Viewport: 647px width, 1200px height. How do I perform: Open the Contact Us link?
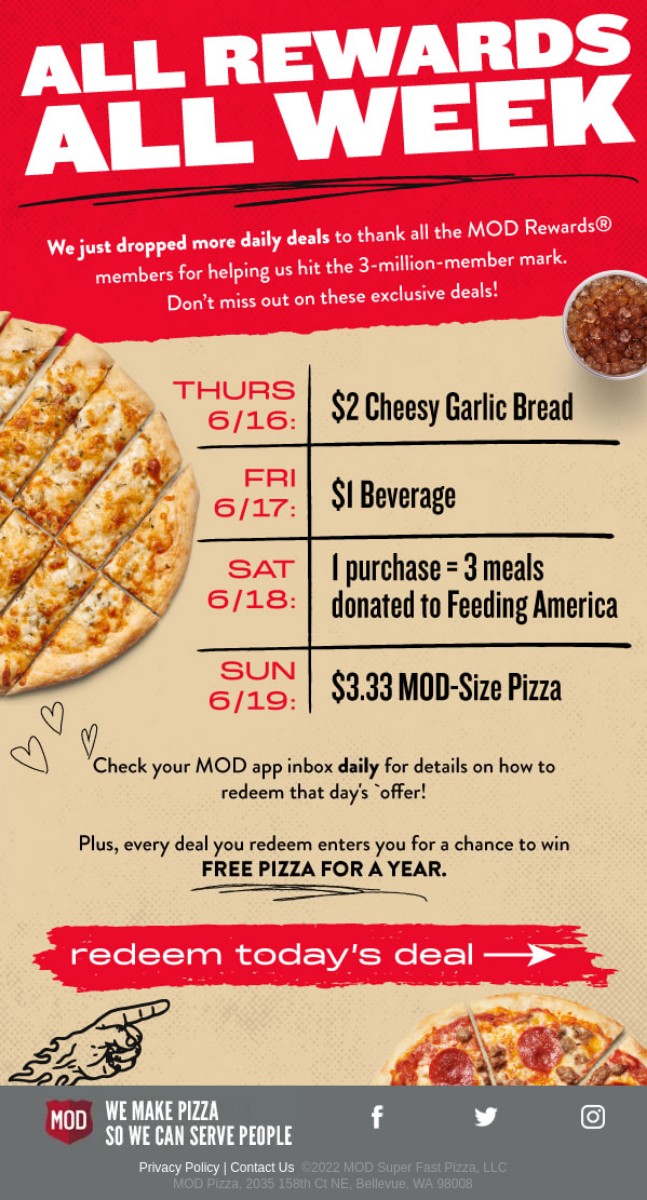pos(262,1167)
